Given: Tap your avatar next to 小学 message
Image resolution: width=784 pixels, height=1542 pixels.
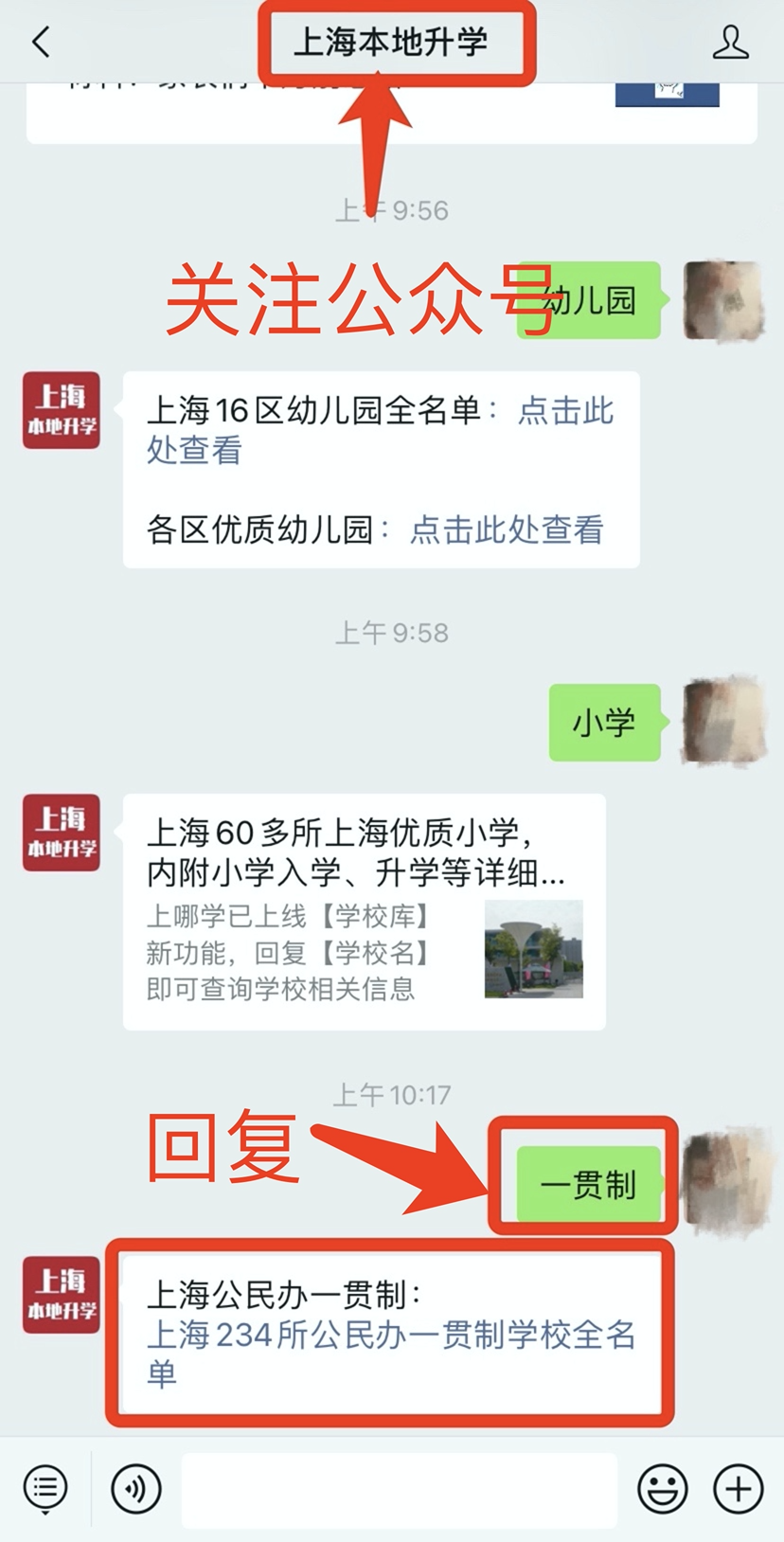Looking at the screenshot, I should (x=722, y=722).
